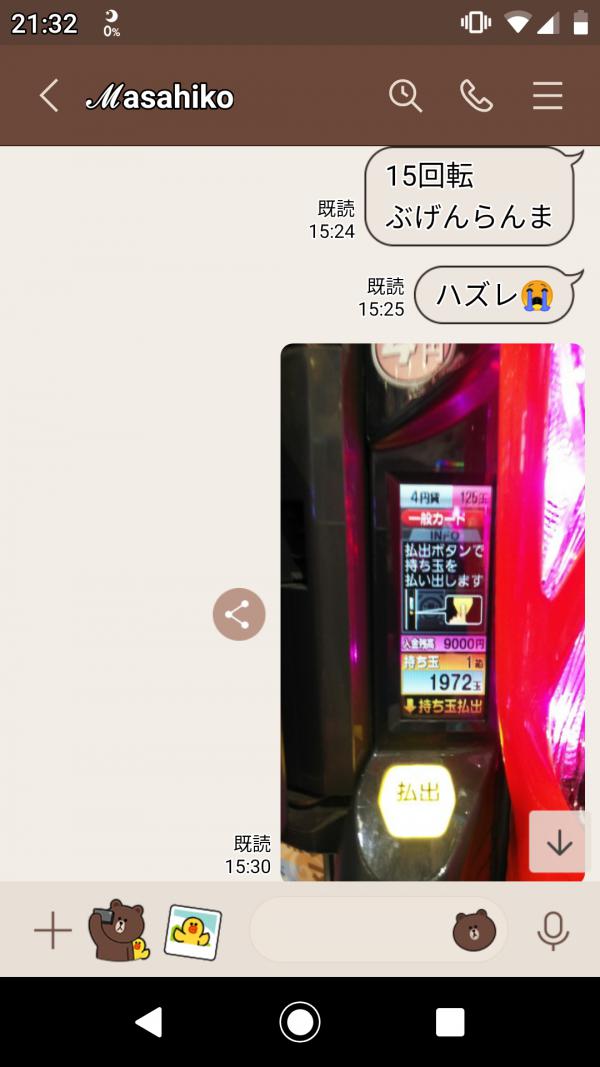
Task: Go to the home screen
Action: tap(300, 1022)
